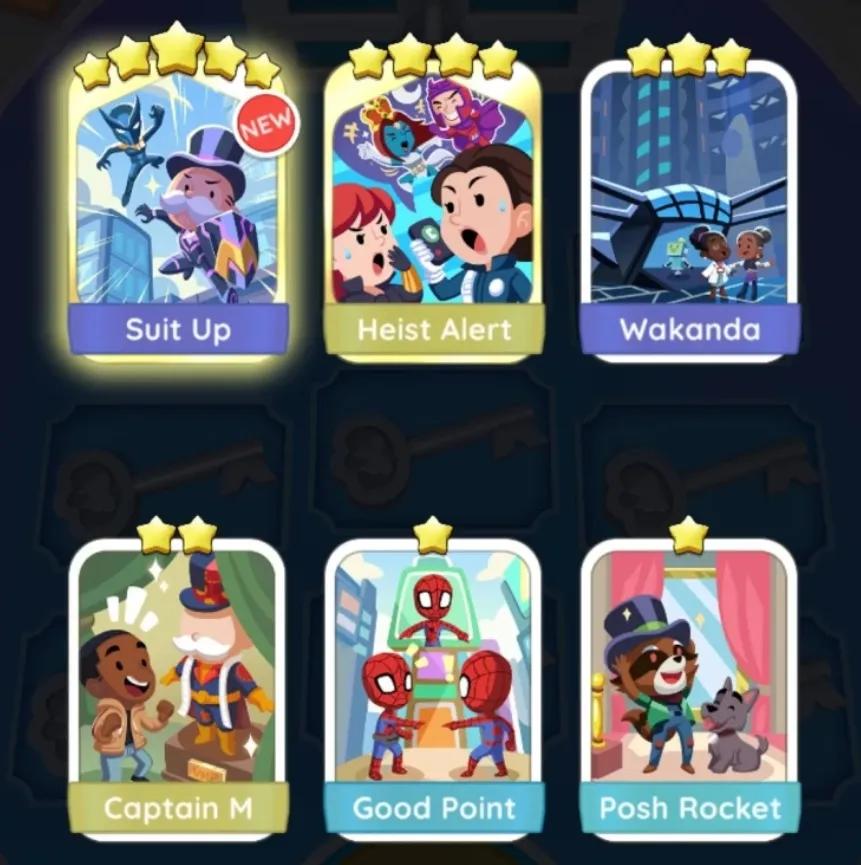
Task: Open the Captain M sticker card
Action: coord(177,690)
